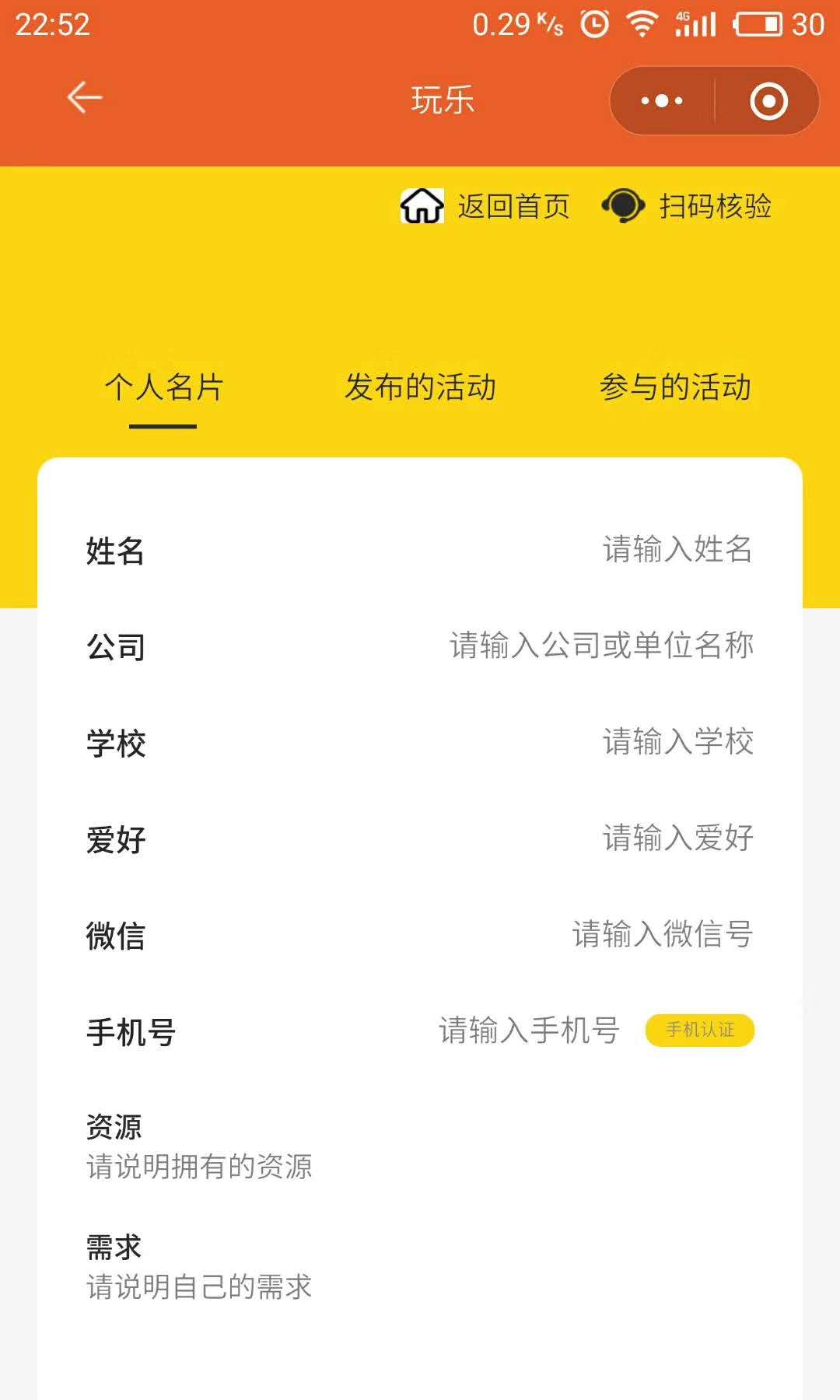Tap the 手机认证 verification button

(700, 1031)
